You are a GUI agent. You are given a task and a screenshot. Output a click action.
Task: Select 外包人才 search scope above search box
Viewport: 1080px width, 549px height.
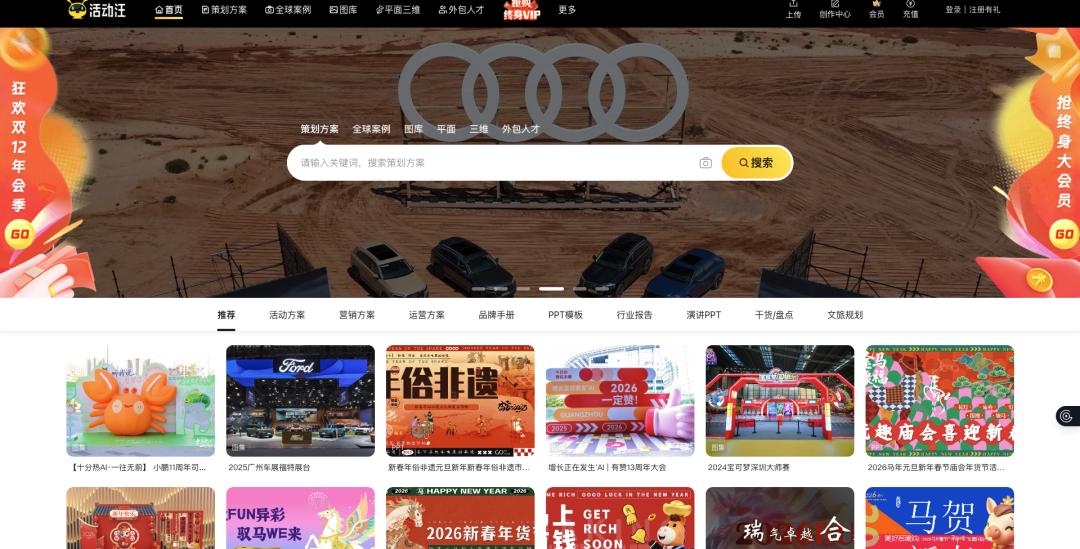(x=520, y=129)
